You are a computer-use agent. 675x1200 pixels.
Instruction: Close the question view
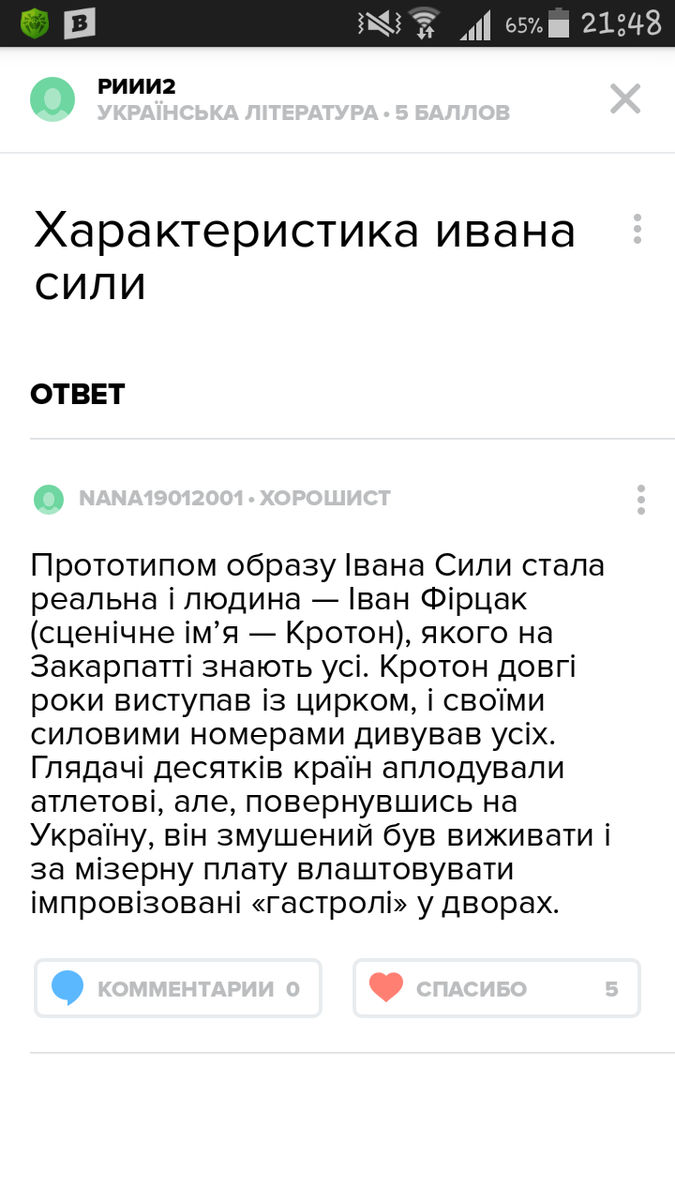[x=625, y=99]
